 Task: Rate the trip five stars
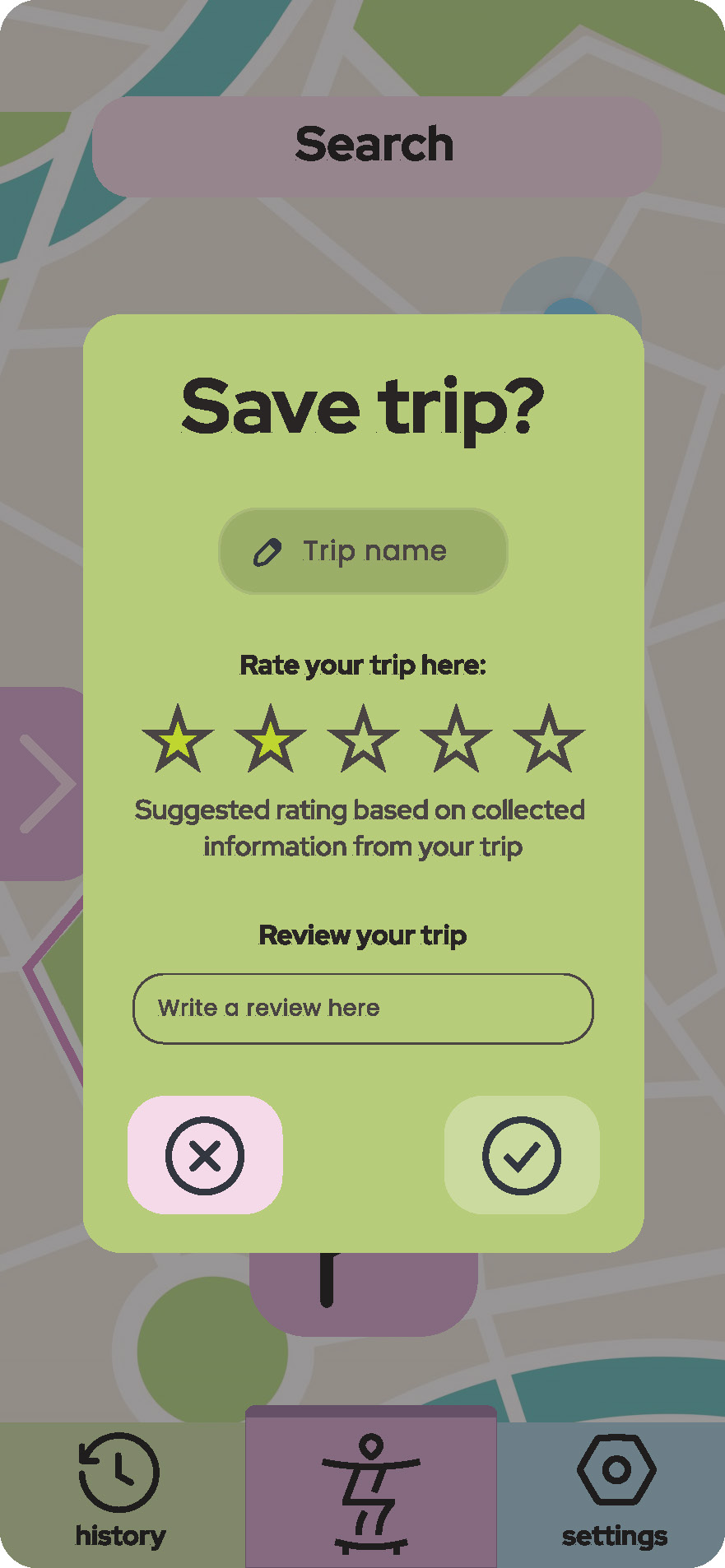(549, 738)
